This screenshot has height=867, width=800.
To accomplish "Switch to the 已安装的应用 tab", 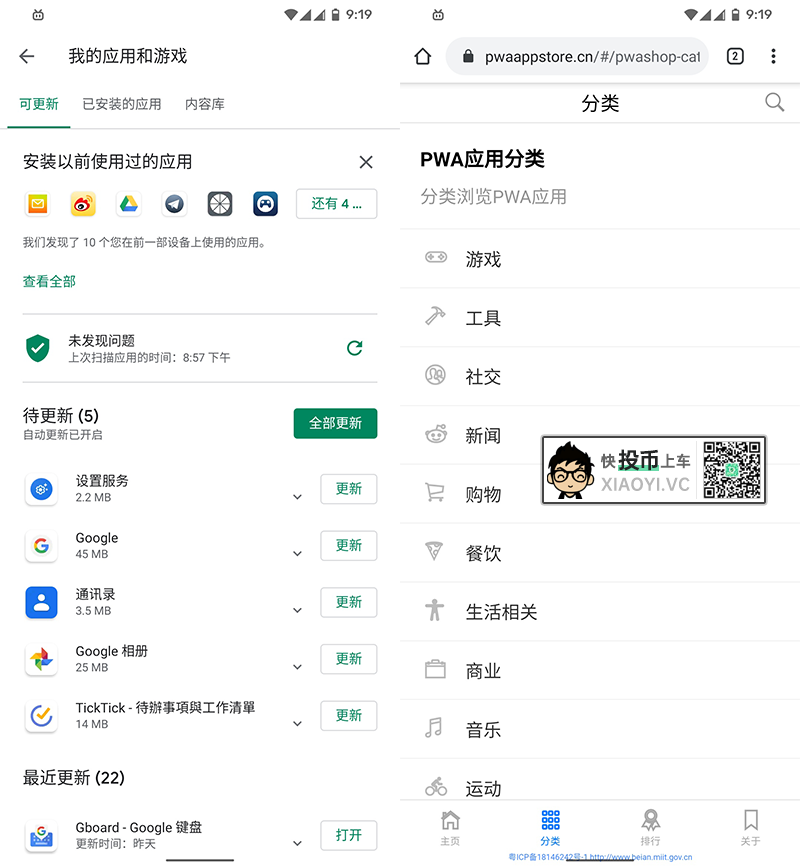I will tap(122, 104).
